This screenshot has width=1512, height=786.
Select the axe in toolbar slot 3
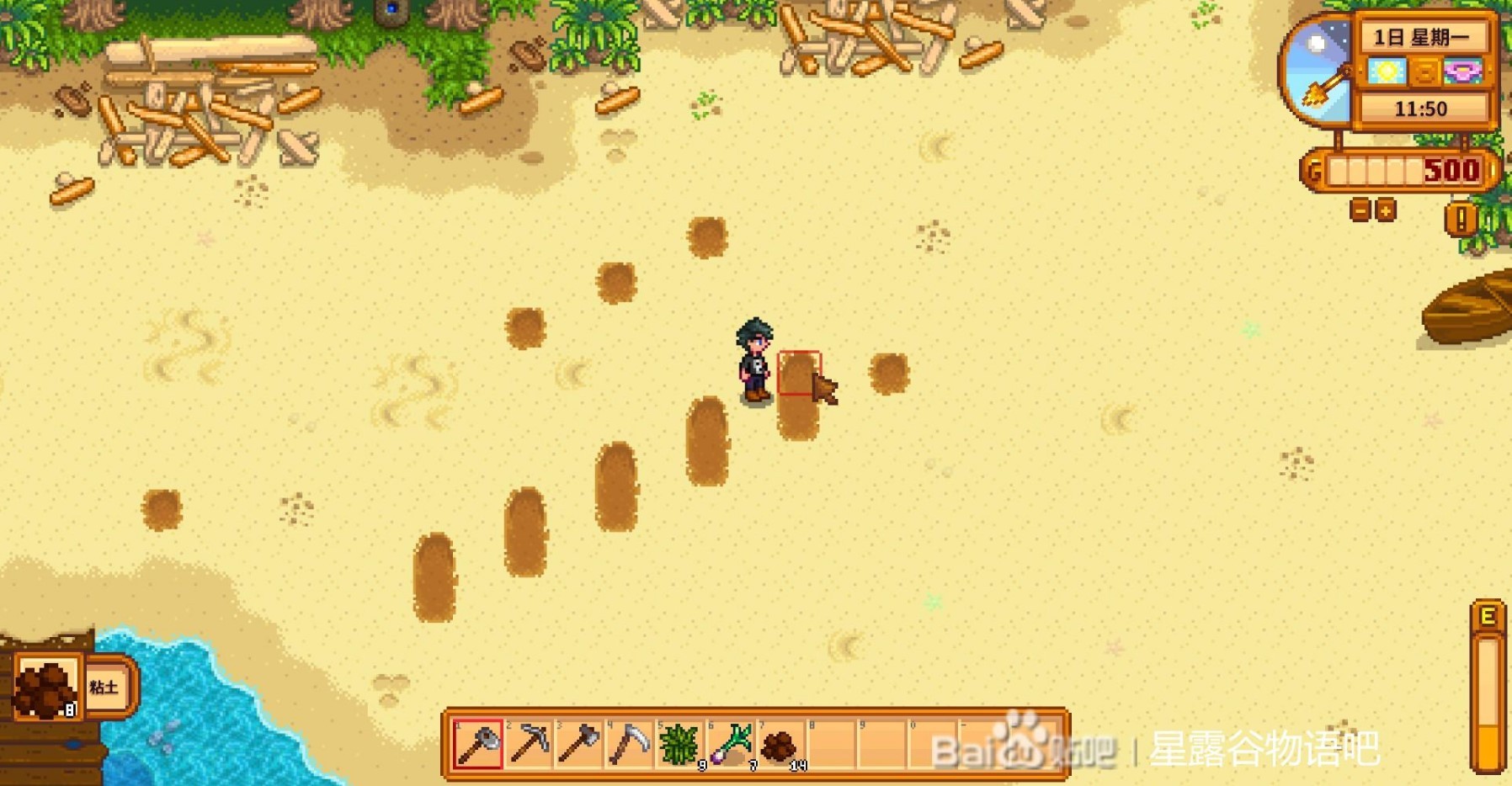tap(580, 744)
